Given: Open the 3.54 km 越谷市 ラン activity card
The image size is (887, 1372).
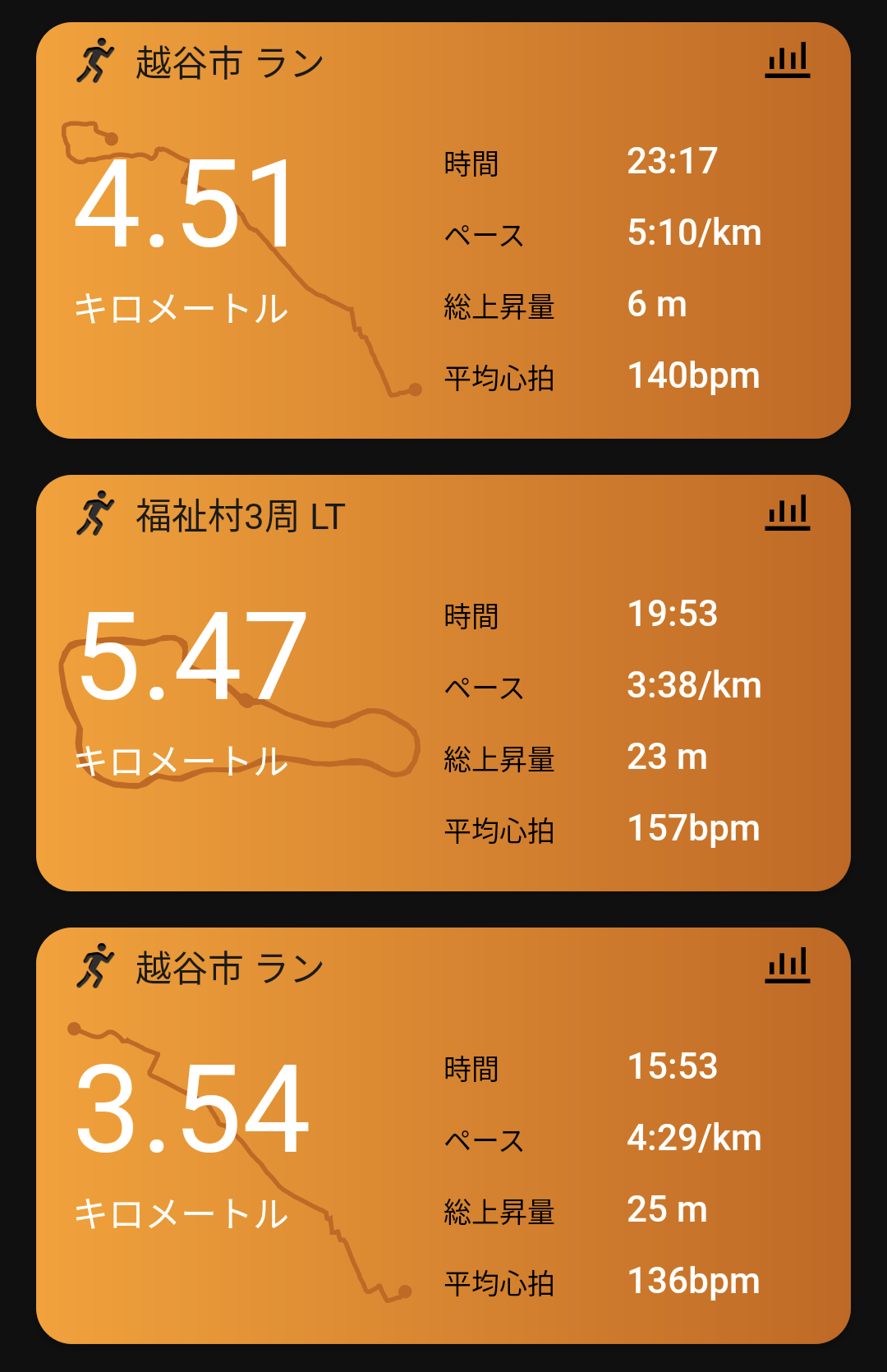Looking at the screenshot, I should [x=443, y=1135].
